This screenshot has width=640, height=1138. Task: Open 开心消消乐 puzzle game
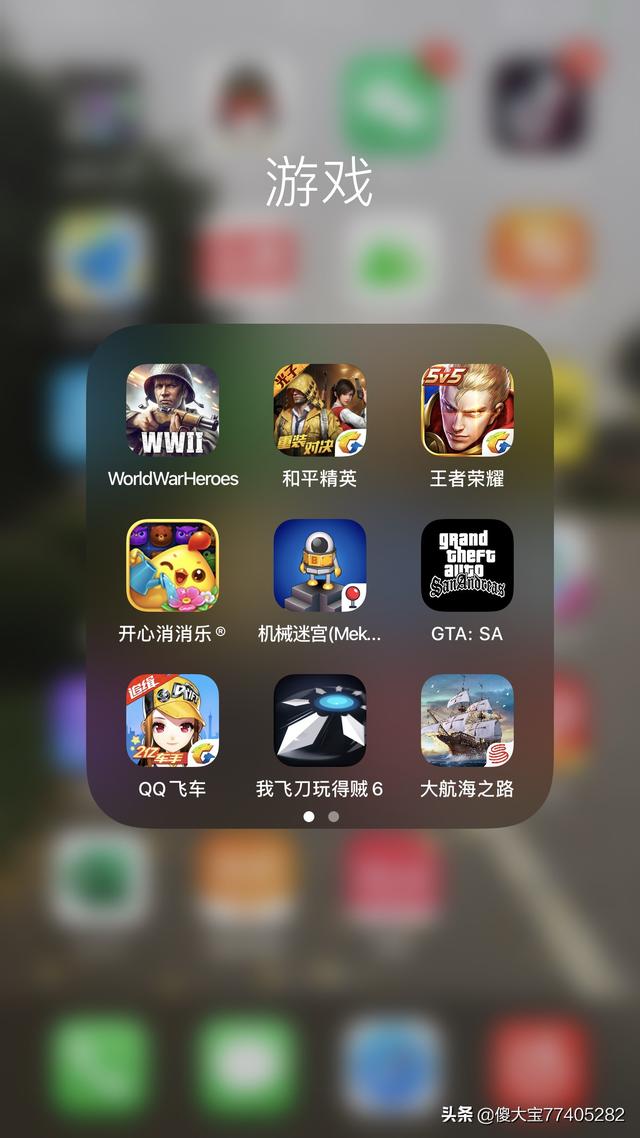click(172, 565)
